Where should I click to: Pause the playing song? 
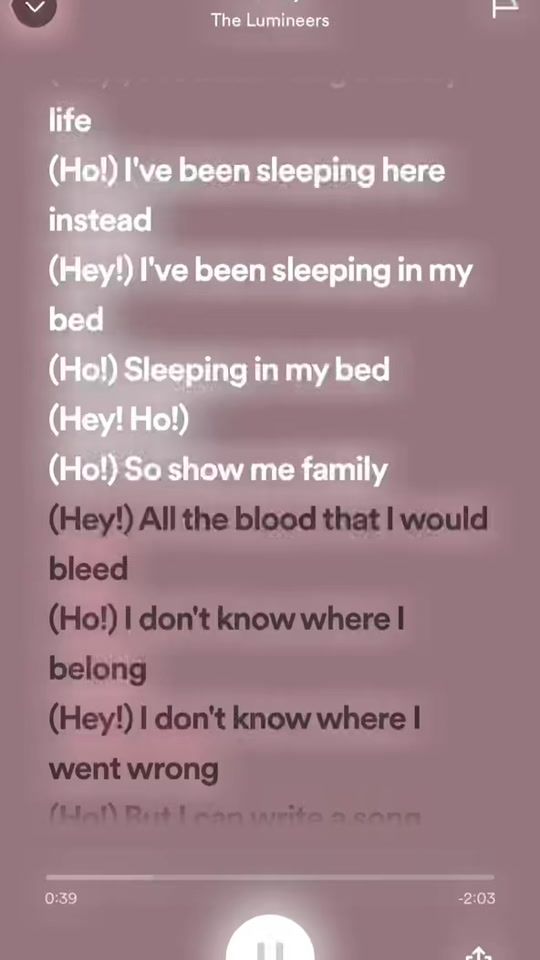pyautogui.click(x=270, y=938)
